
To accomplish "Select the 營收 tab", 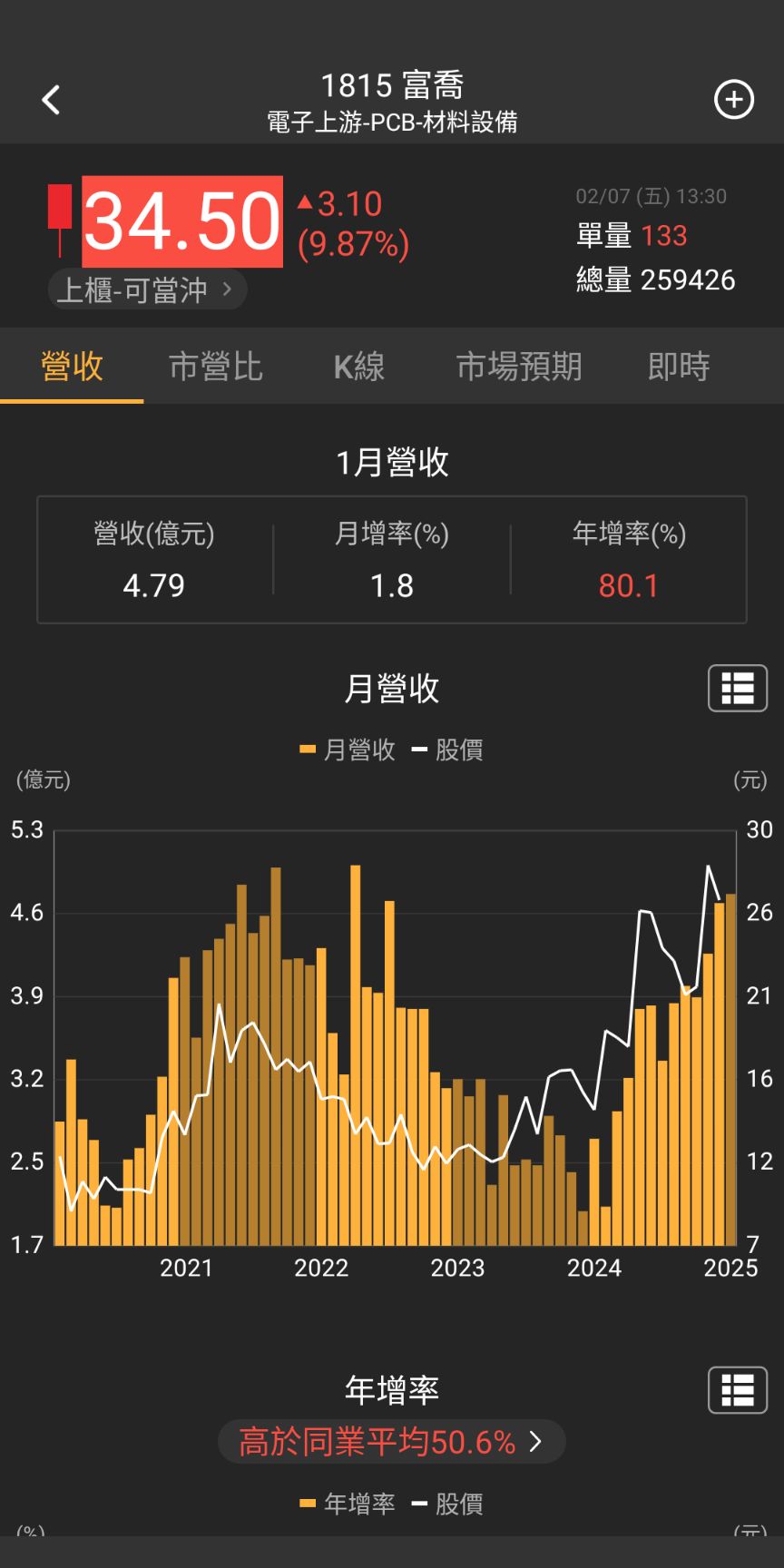I will click(72, 367).
